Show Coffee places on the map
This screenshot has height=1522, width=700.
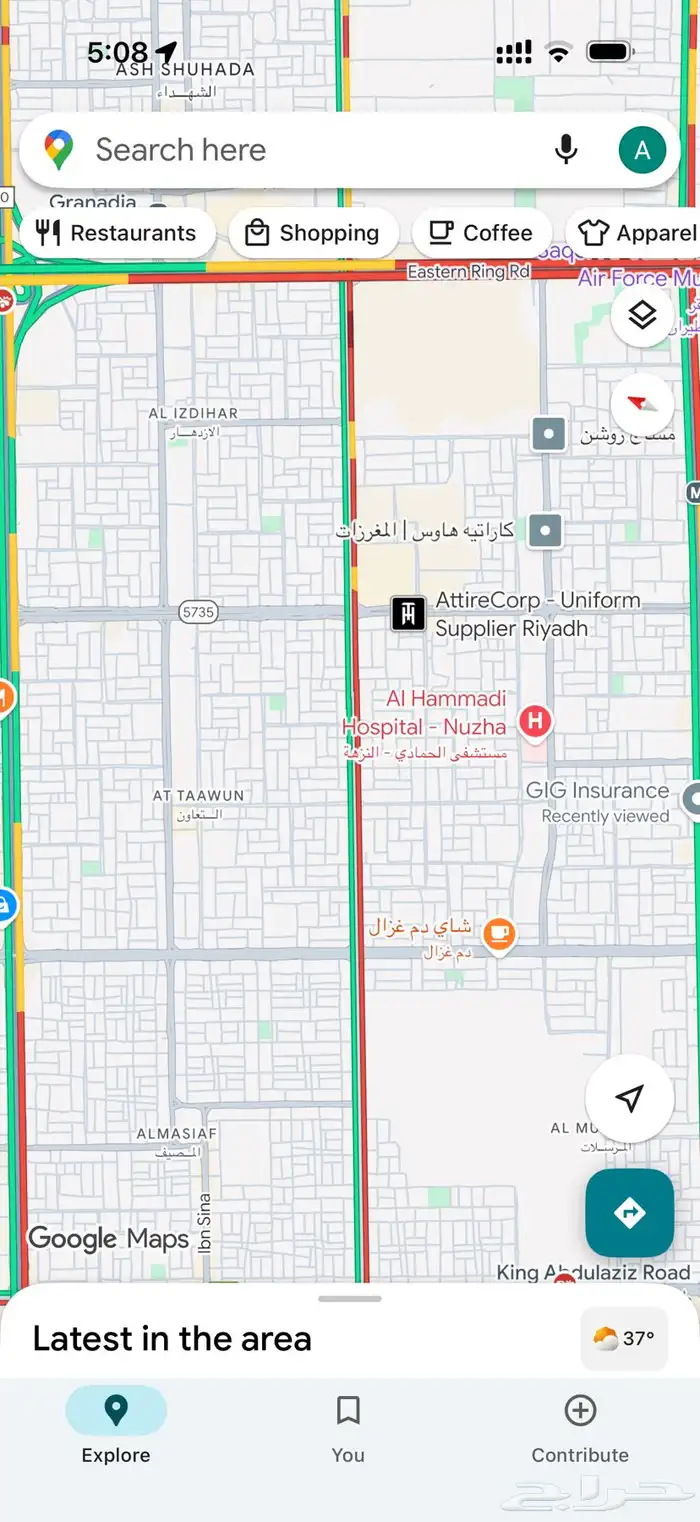pos(481,233)
